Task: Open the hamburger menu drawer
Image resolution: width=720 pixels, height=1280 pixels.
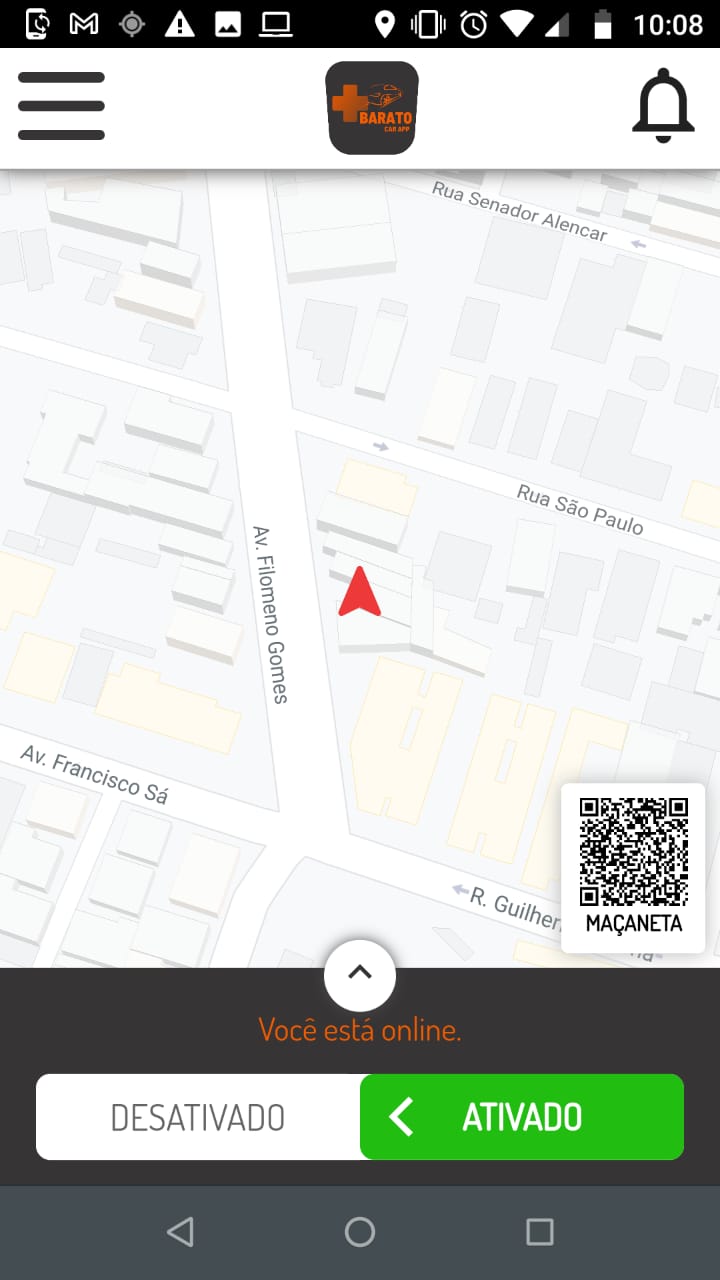Action: pos(61,106)
